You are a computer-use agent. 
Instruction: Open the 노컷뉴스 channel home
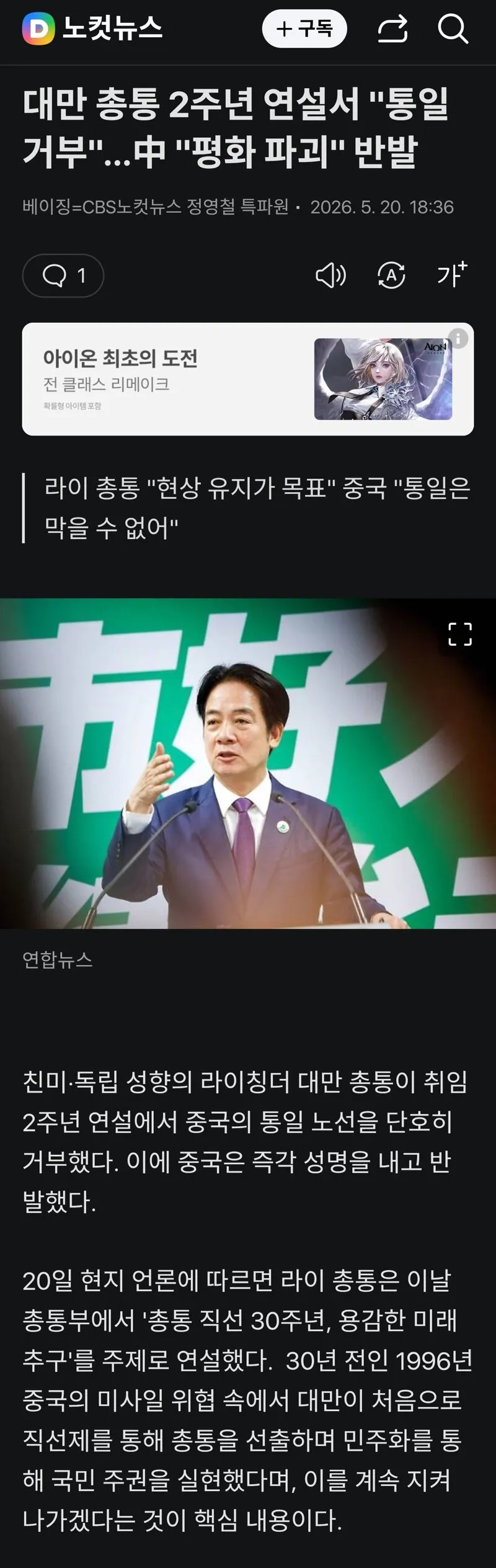[93, 29]
